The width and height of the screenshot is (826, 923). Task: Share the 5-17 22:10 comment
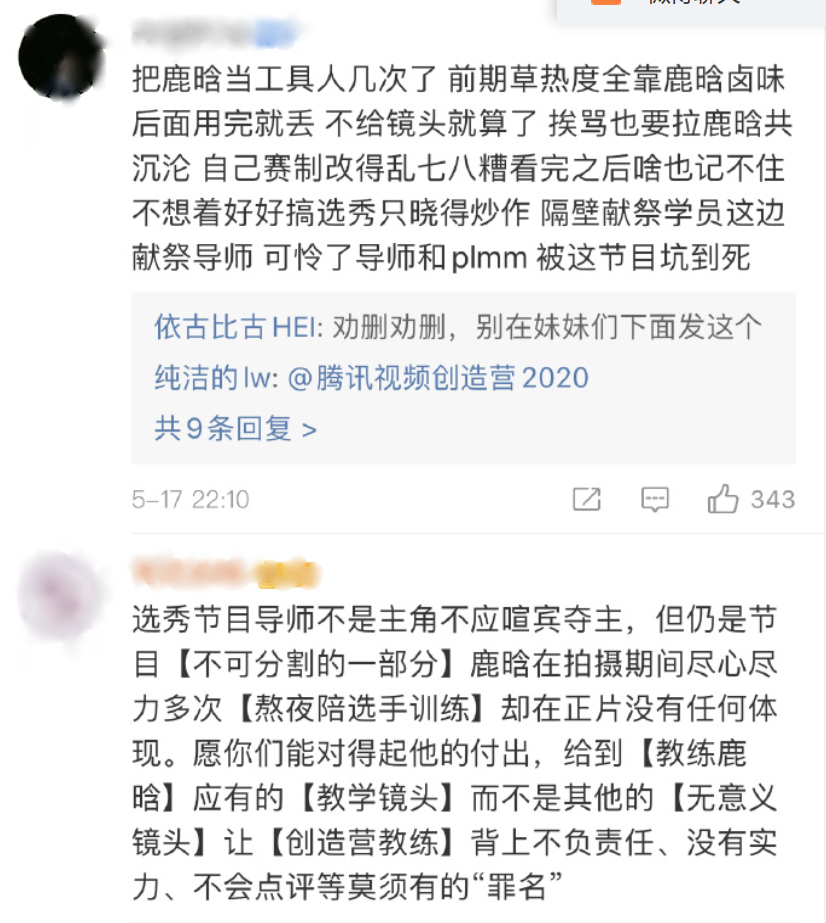[x=586, y=499]
